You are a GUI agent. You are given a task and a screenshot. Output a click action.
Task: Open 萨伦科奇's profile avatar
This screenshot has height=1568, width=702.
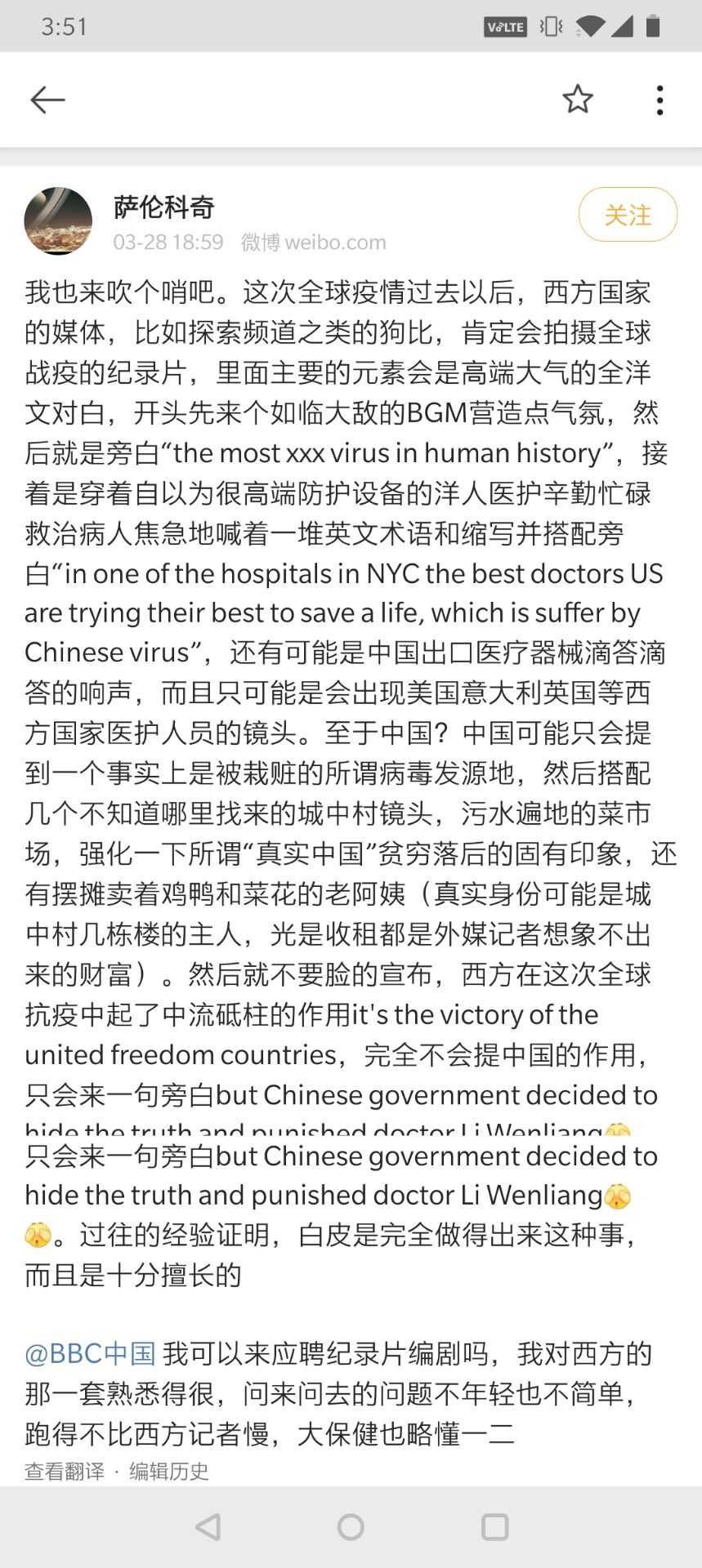click(58, 221)
